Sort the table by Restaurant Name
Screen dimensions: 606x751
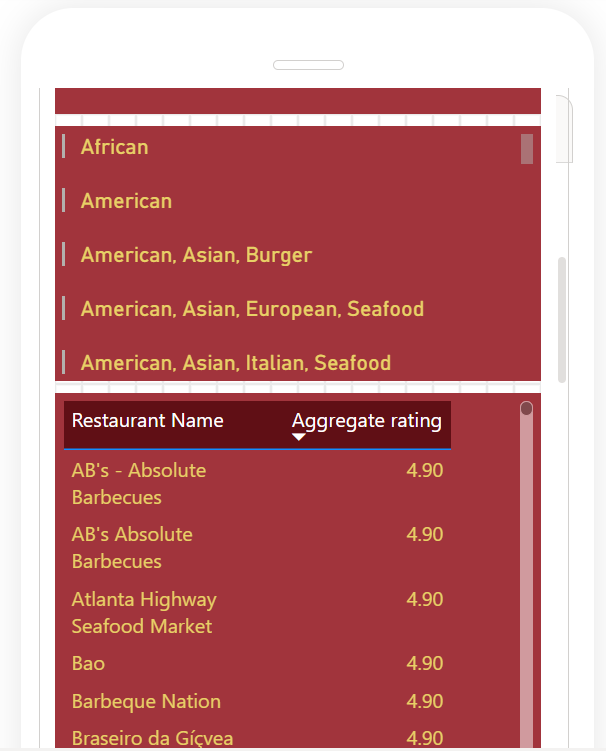pyautogui.click(x=148, y=421)
